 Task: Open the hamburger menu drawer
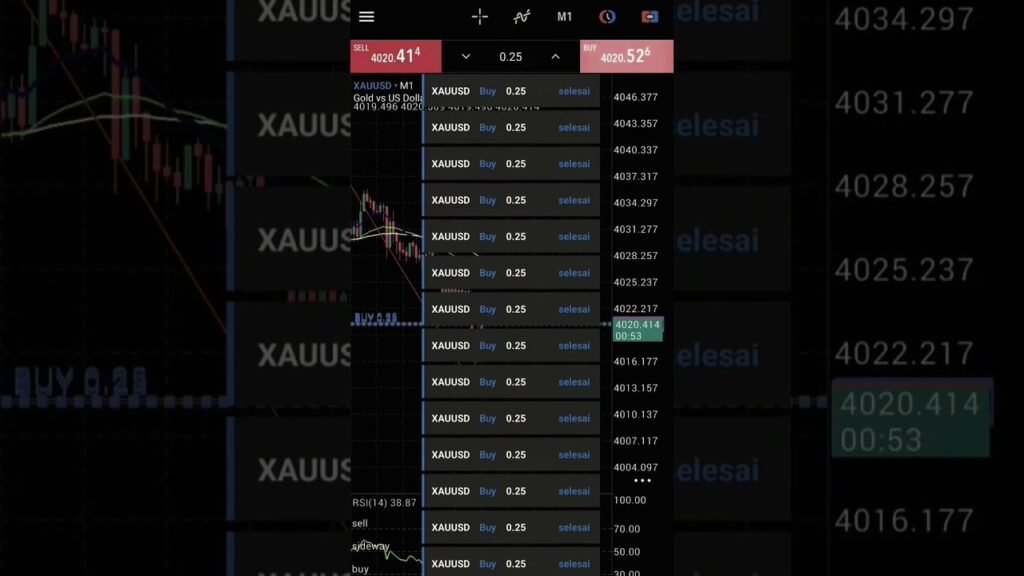coord(366,17)
